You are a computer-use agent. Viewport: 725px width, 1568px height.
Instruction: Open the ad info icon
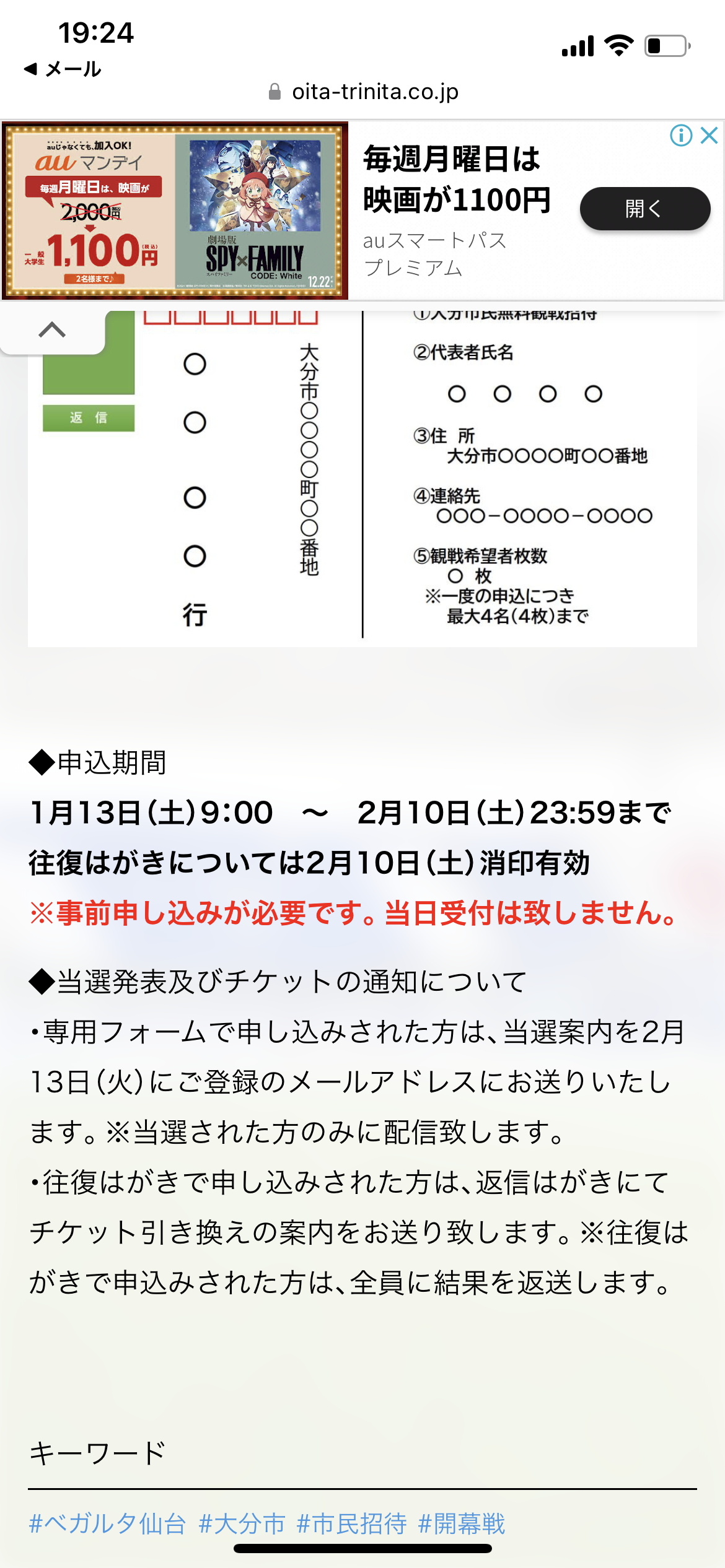point(681,135)
